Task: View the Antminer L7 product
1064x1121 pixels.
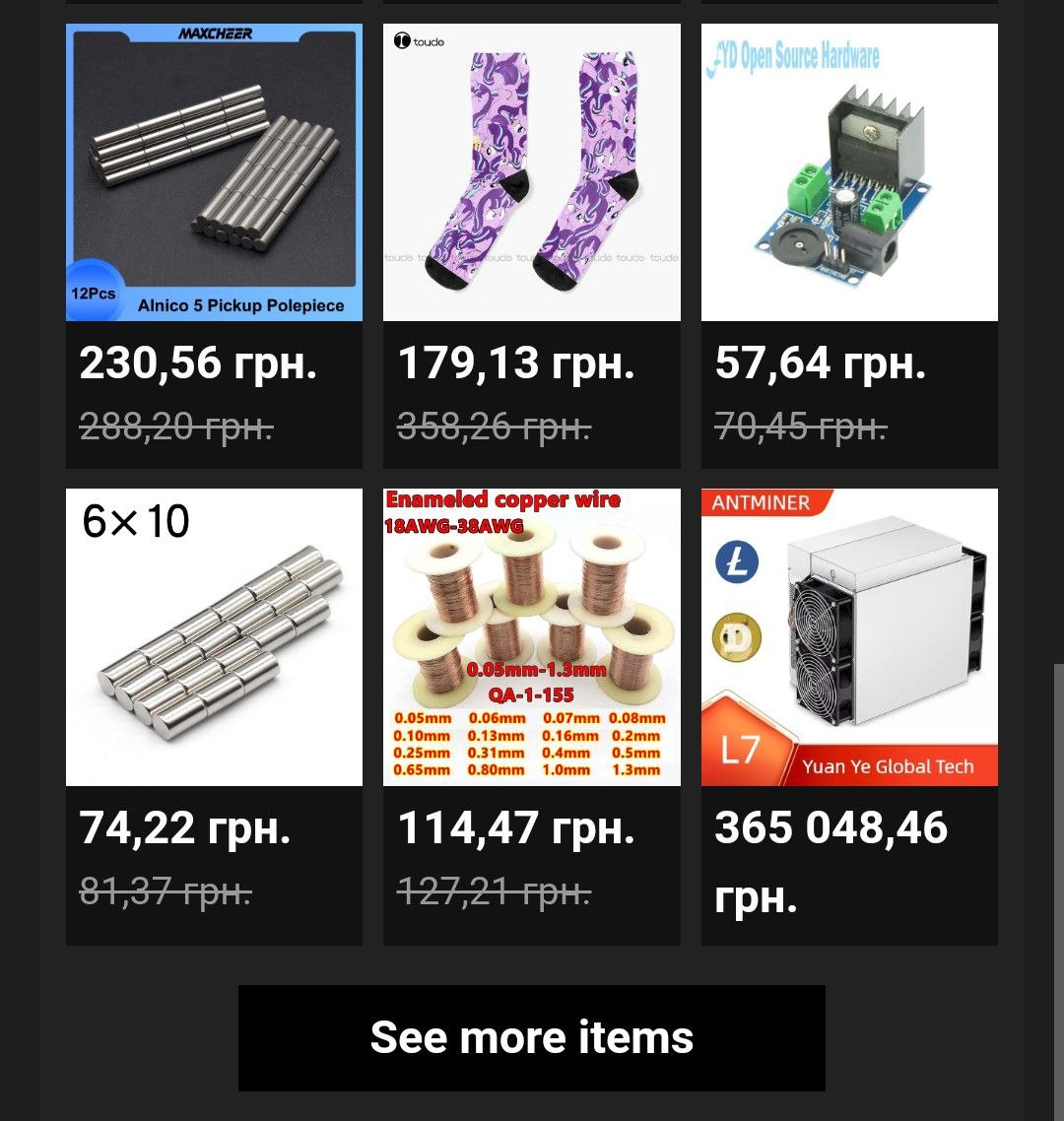Action: point(849,637)
